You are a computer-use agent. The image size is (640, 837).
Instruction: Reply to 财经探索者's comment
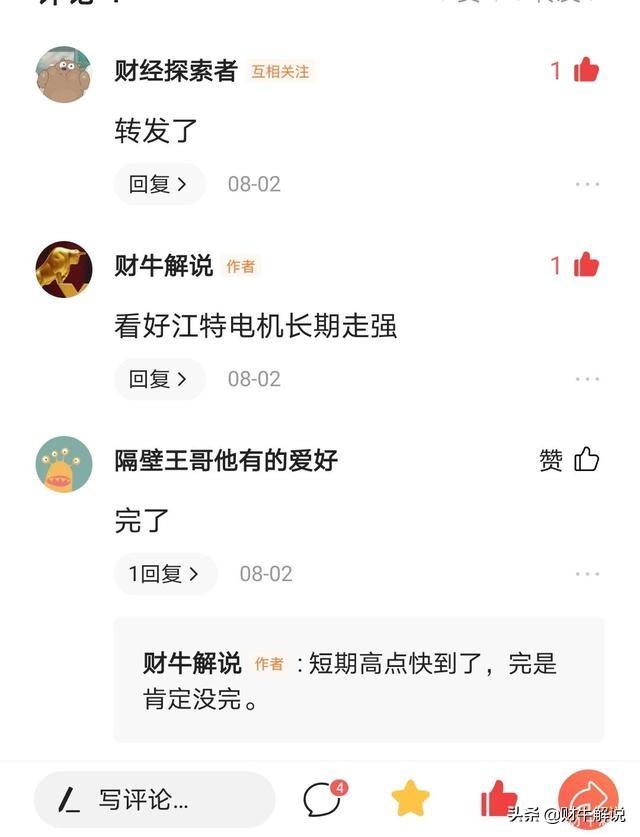point(159,184)
